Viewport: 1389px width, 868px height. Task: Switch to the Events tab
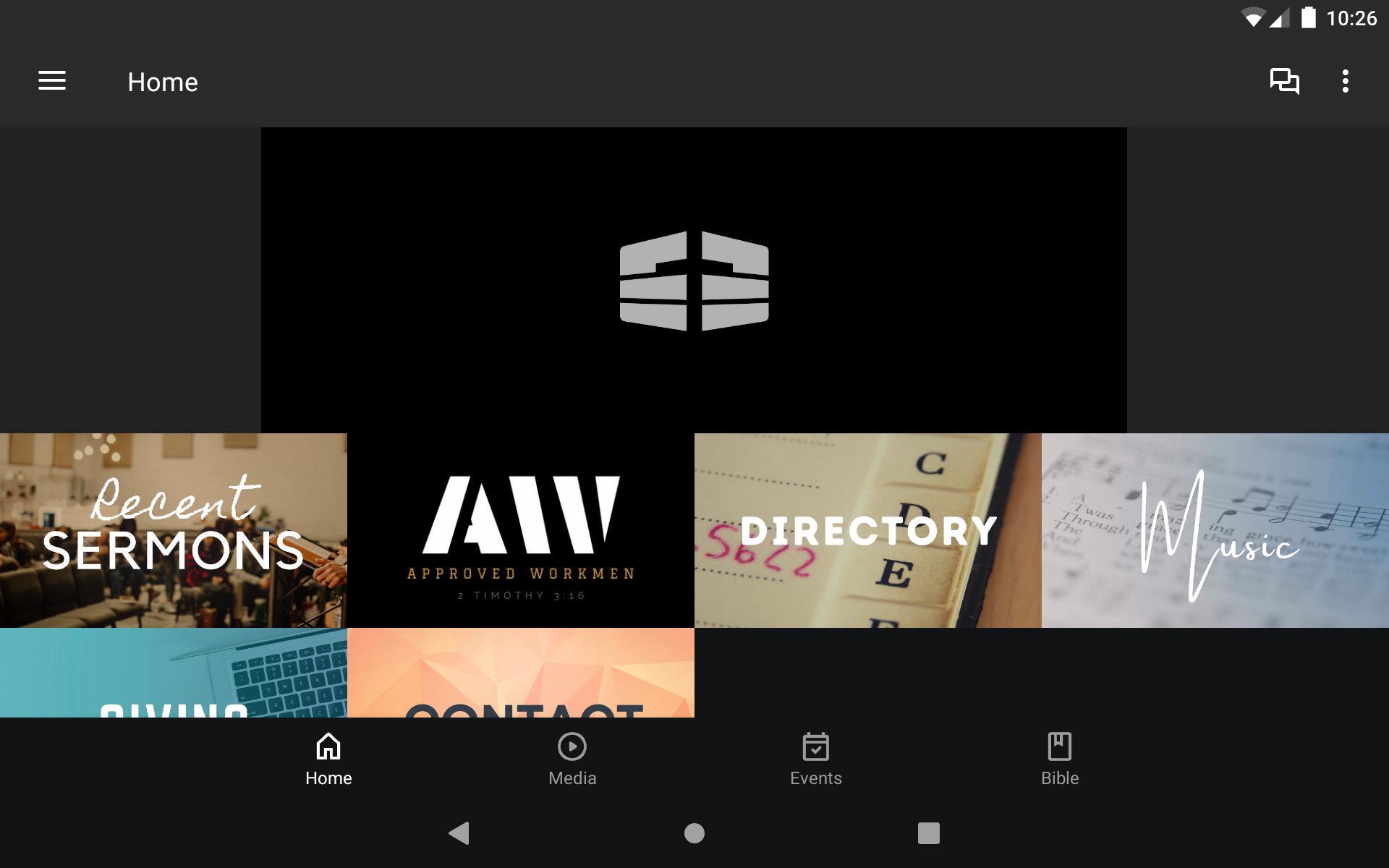tap(815, 759)
